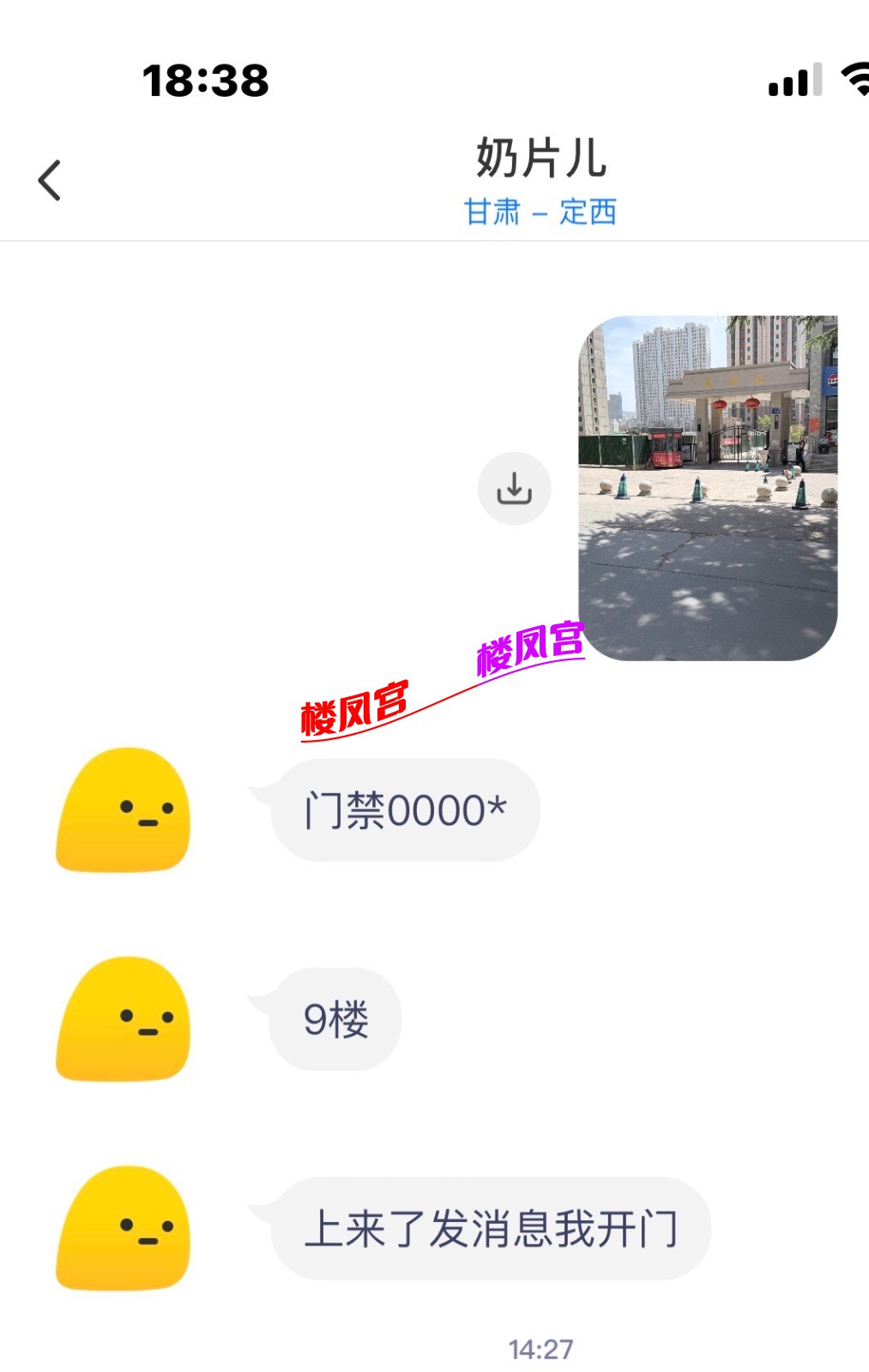This screenshot has width=869, height=1372.
Task: Tap the 14:27 timestamp below the messages
Action: coord(541,1348)
